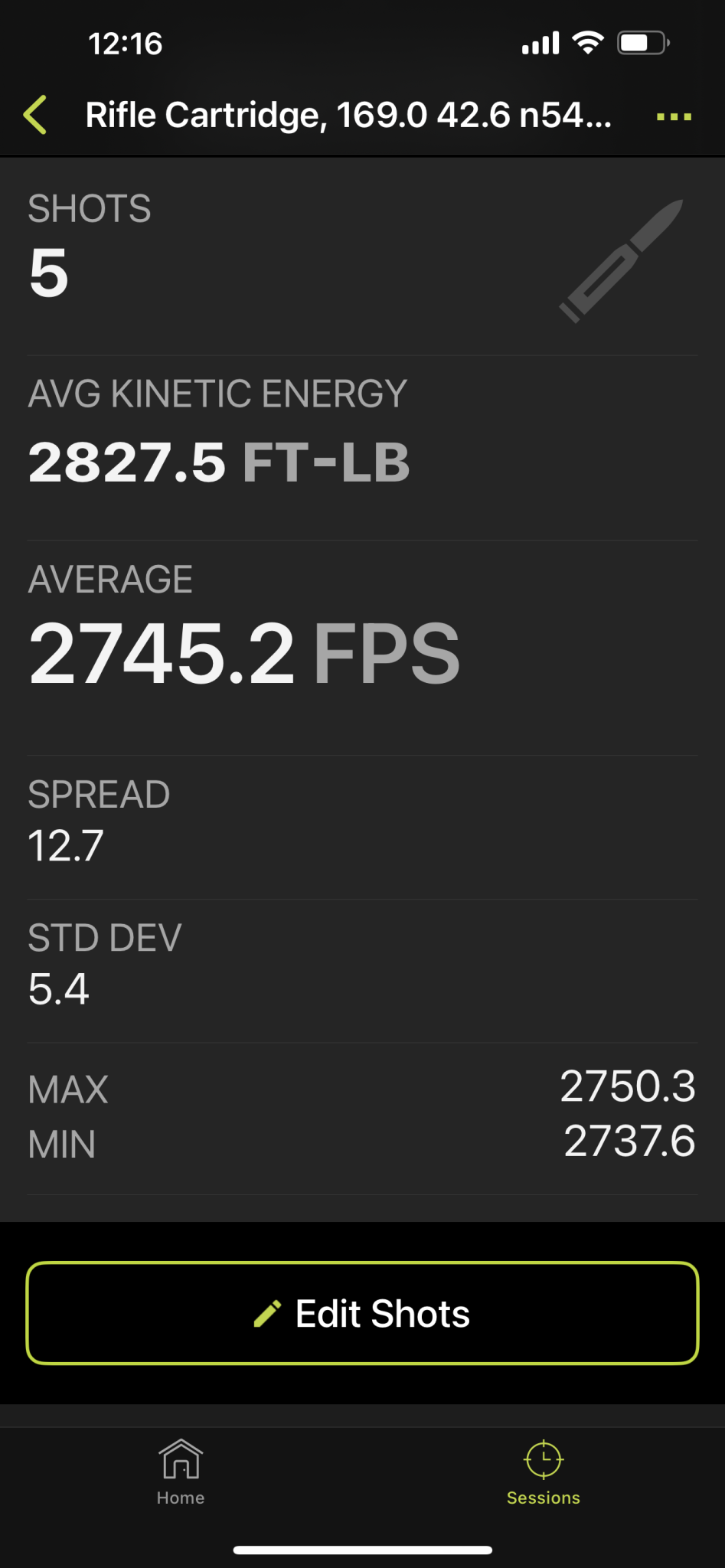Go back using the green arrow
725x1568 pixels.
(35, 116)
